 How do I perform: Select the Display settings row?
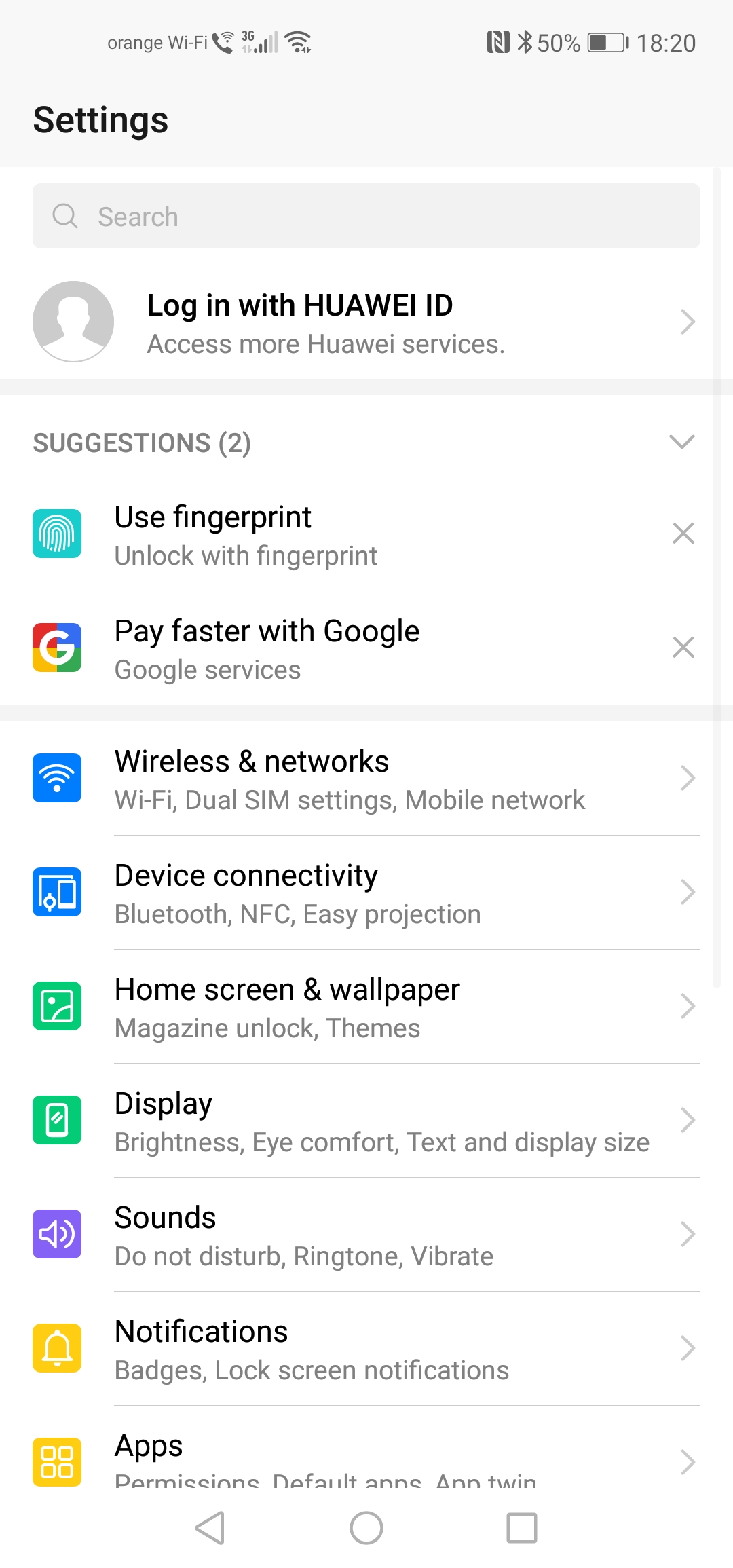tap(366, 1121)
